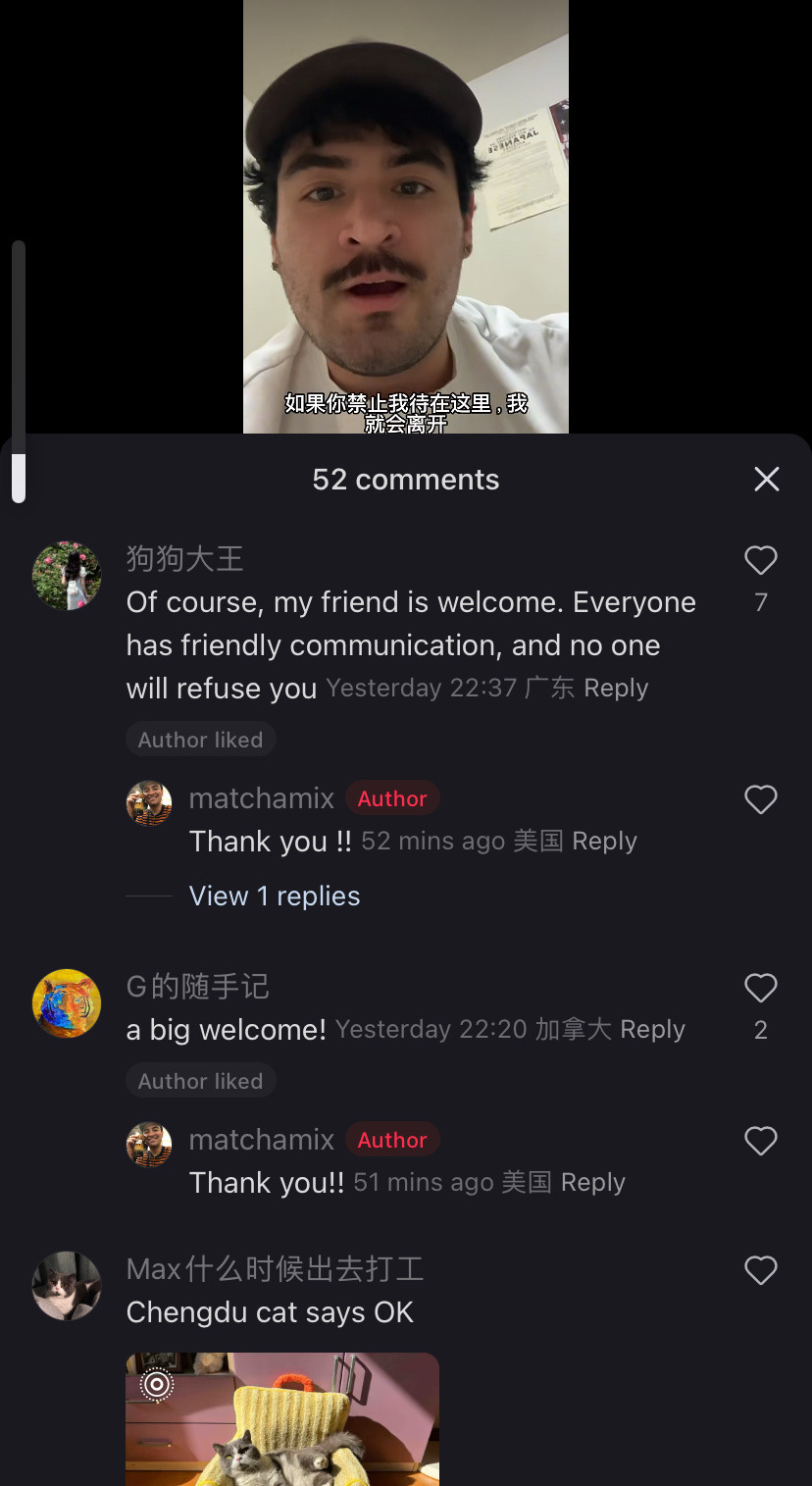Image resolution: width=812 pixels, height=1486 pixels.
Task: Reply to matchamix's 52 mins ago comment
Action: (x=604, y=842)
